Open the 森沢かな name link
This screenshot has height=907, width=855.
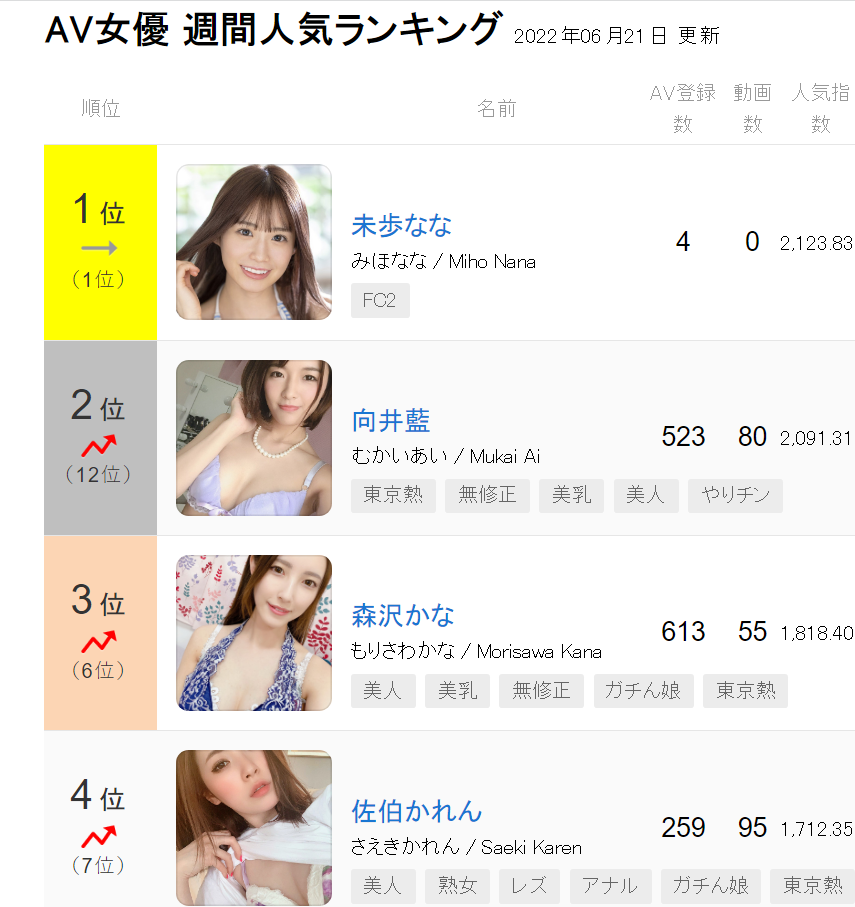coord(403,615)
